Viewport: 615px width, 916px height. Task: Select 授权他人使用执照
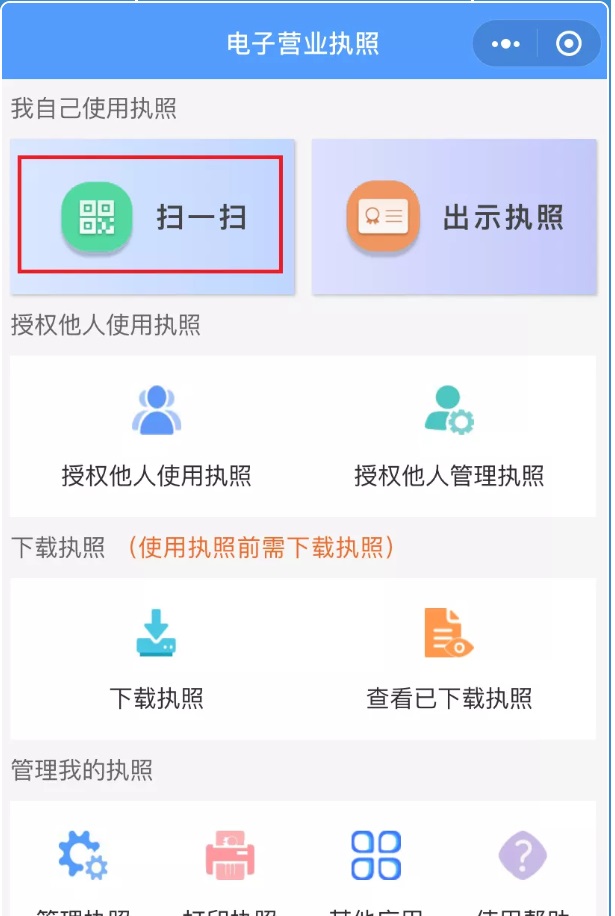[156, 437]
